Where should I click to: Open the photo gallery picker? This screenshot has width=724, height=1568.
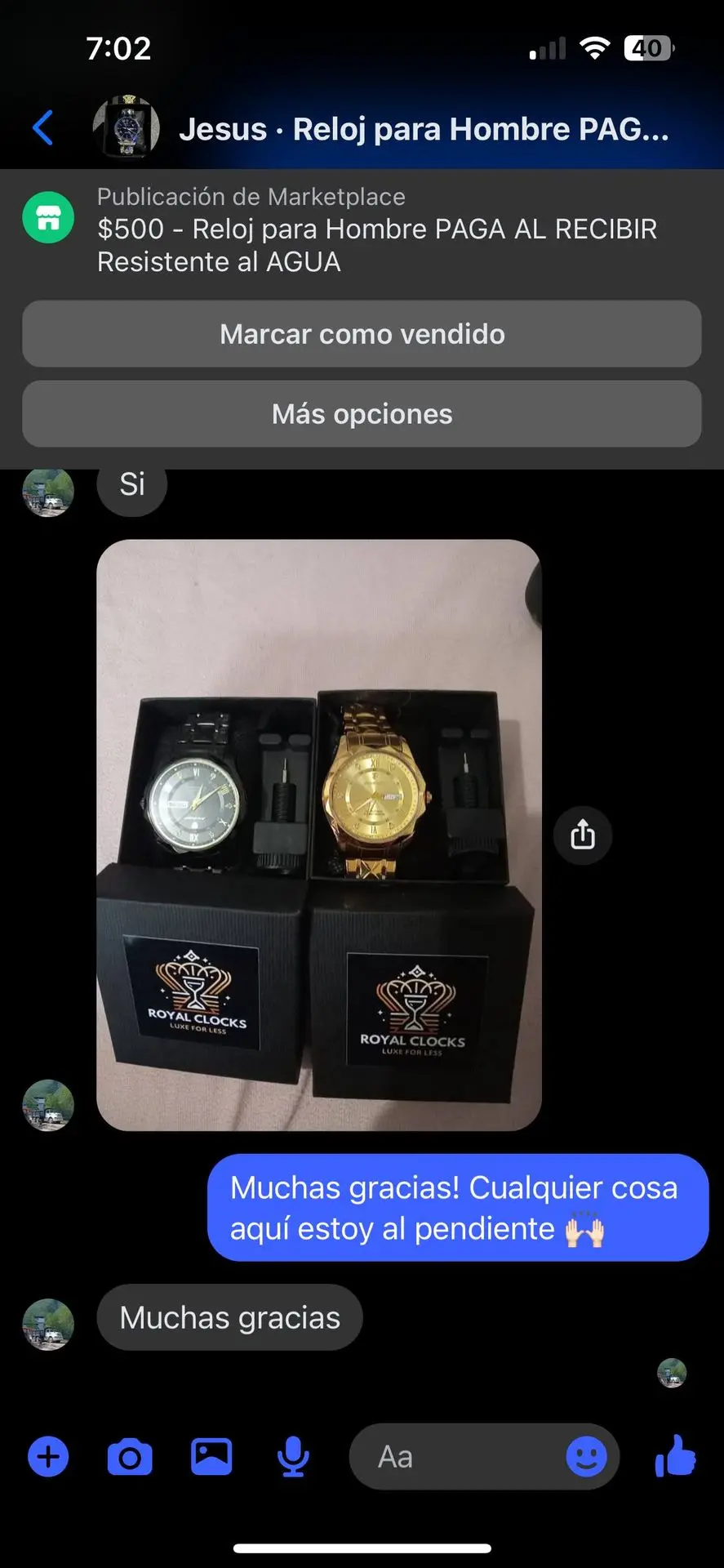211,1457
